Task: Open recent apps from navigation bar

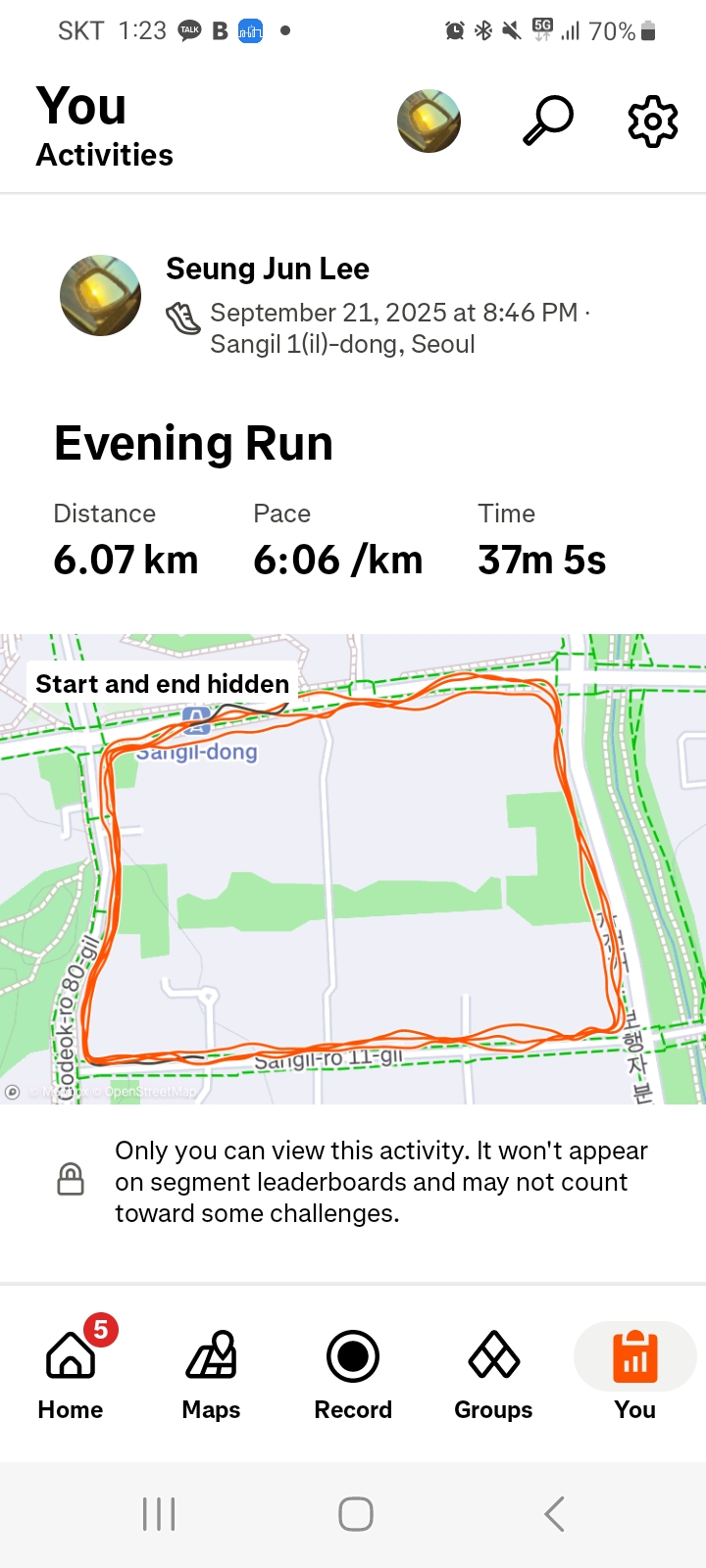Action: click(159, 1514)
